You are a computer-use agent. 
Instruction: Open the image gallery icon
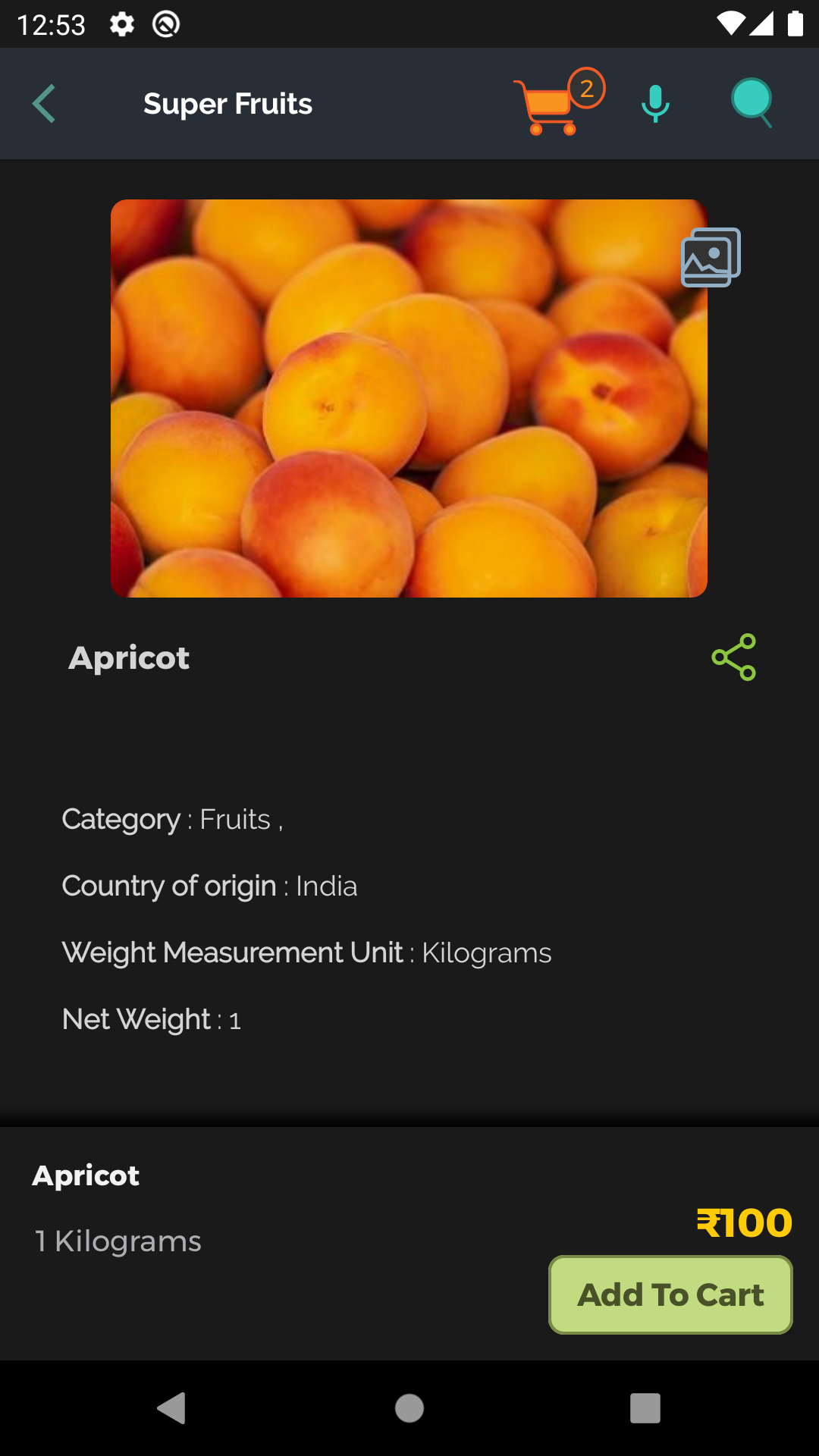pos(711,258)
